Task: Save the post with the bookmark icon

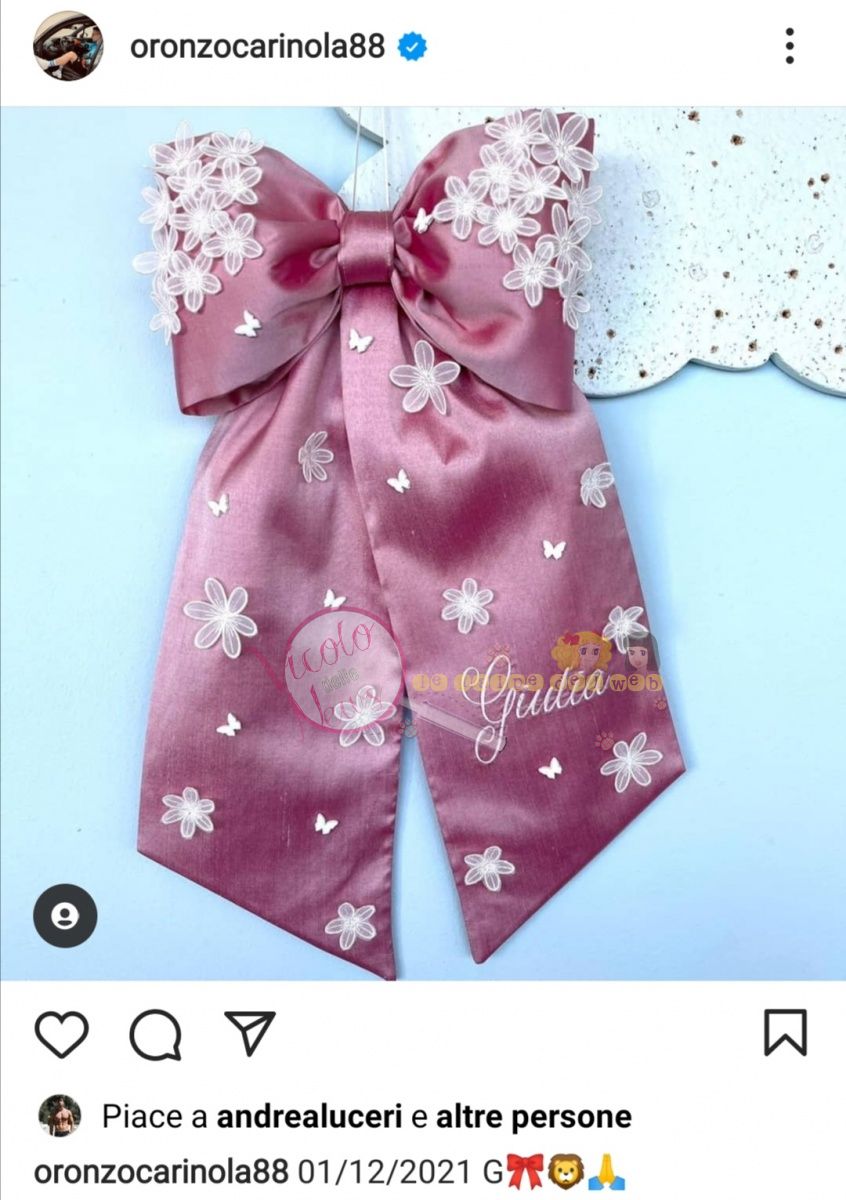Action: click(785, 1032)
